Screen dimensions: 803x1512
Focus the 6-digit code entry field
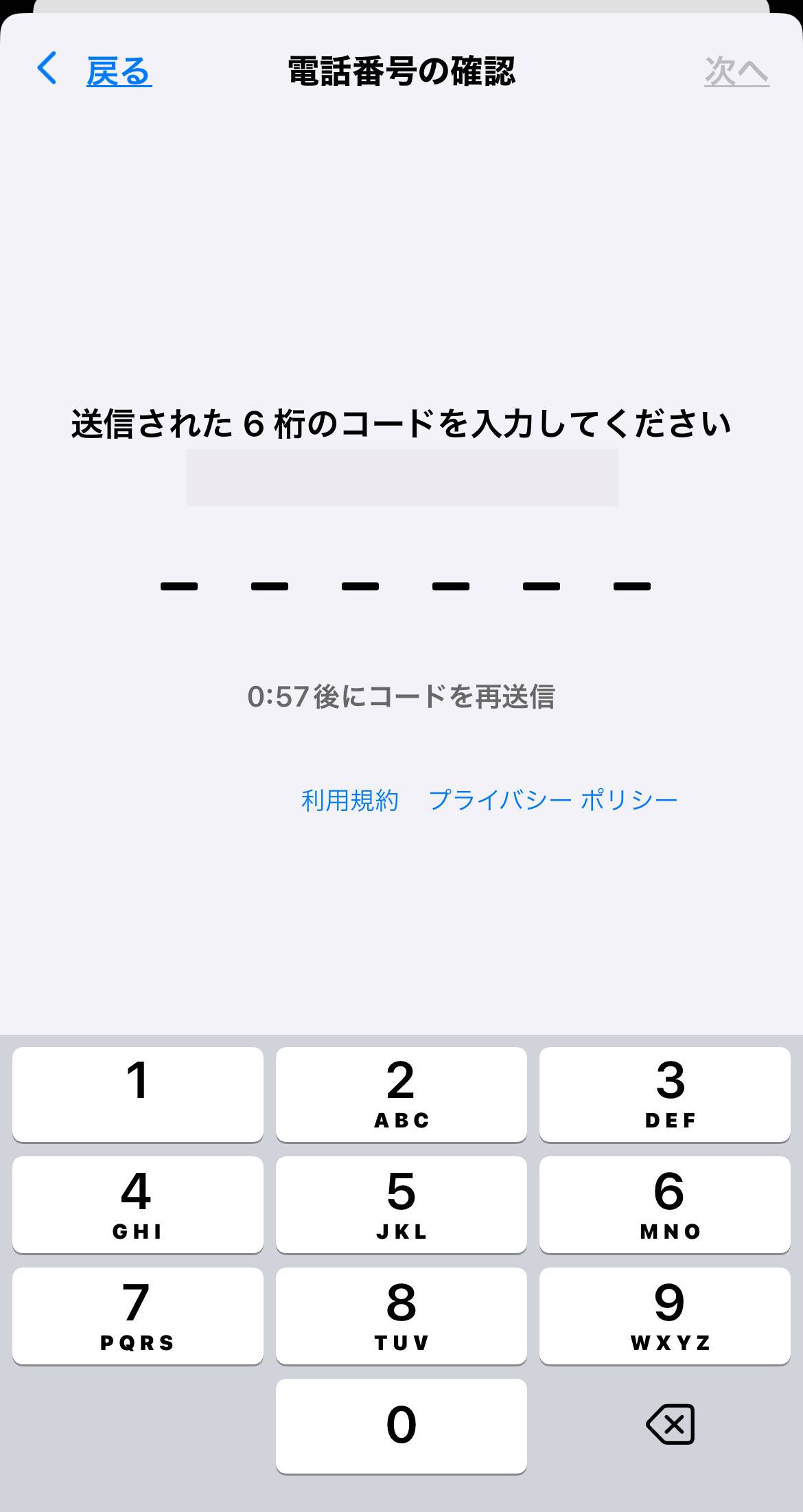pos(405,586)
